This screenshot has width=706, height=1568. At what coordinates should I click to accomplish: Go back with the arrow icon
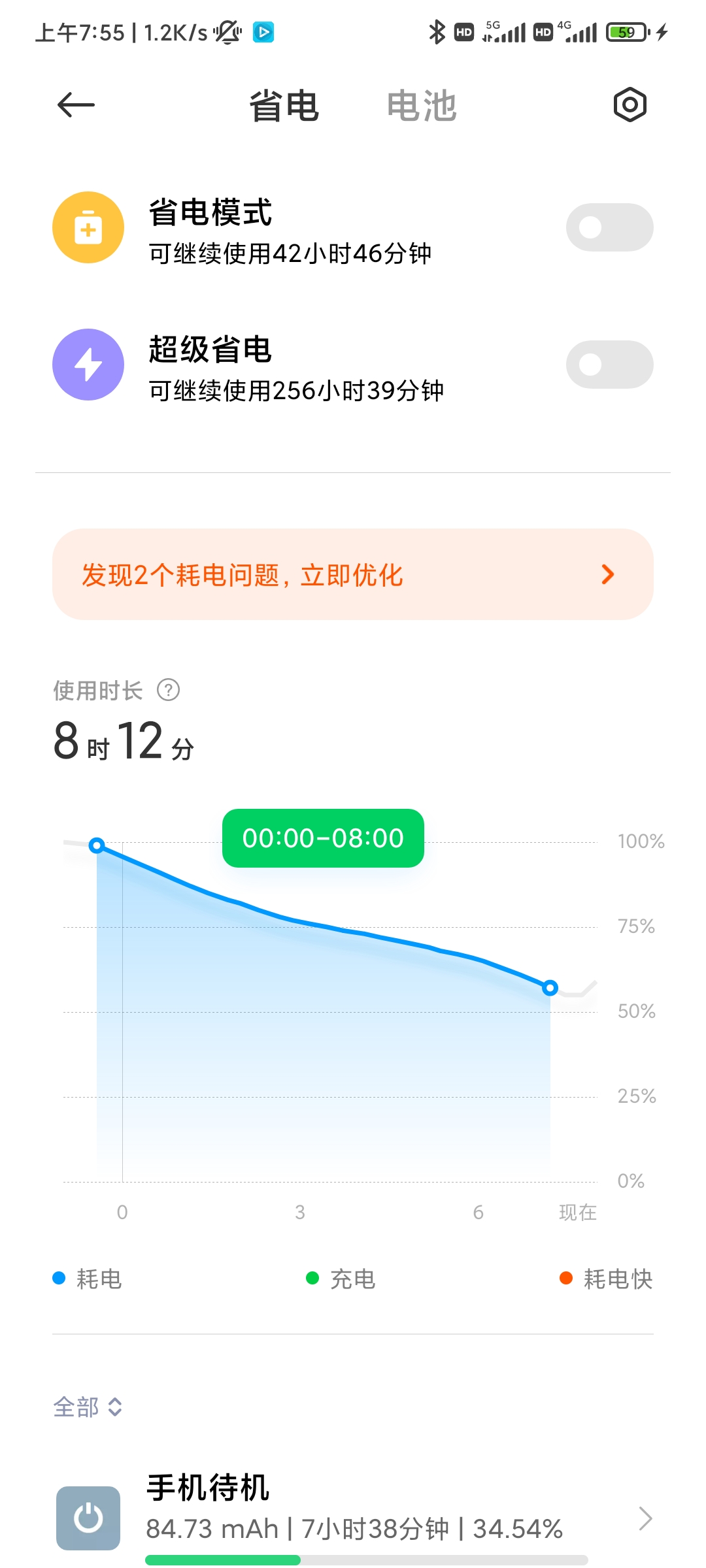(x=76, y=105)
